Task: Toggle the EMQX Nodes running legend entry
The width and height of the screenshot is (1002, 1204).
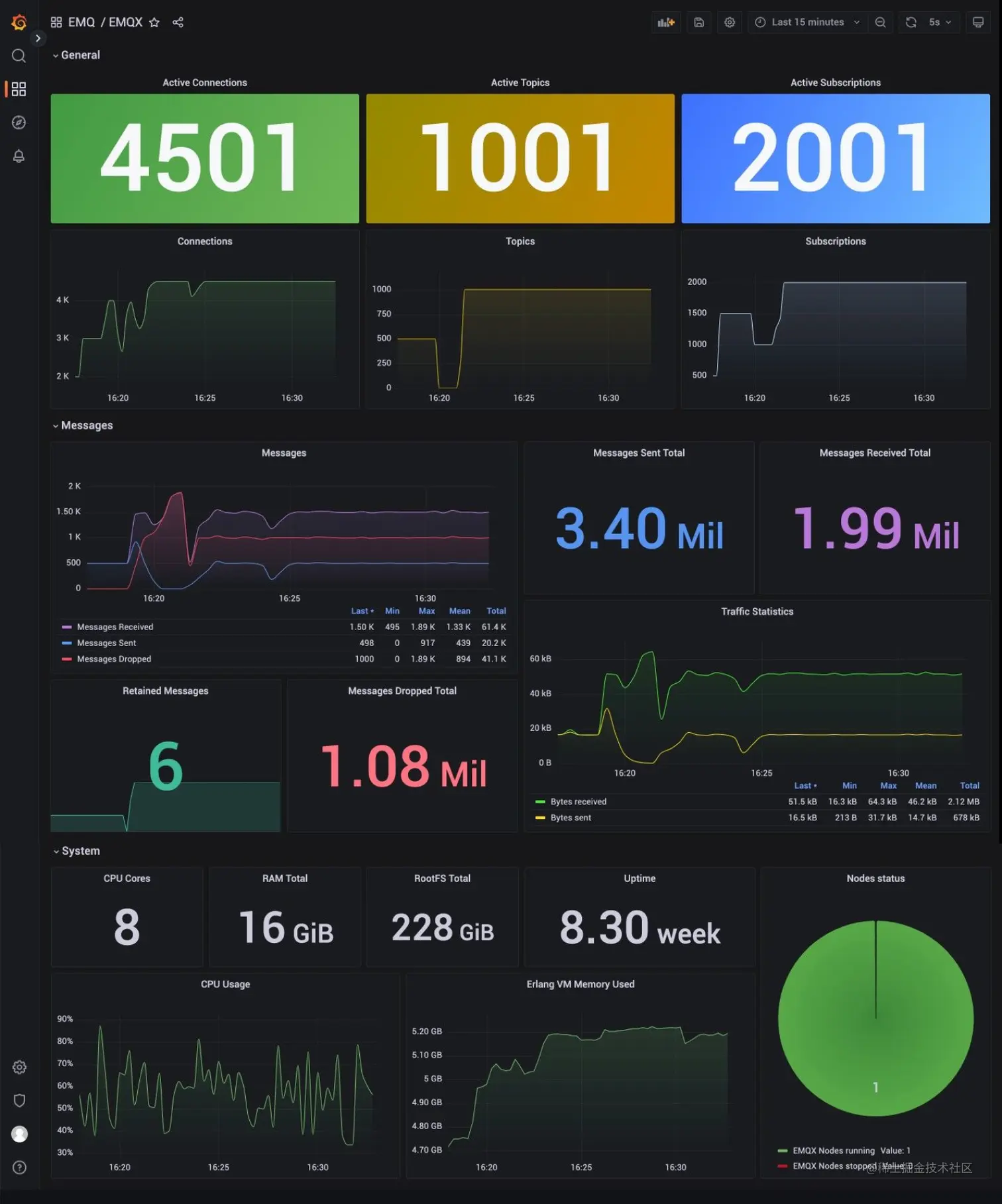Action: [834, 1150]
